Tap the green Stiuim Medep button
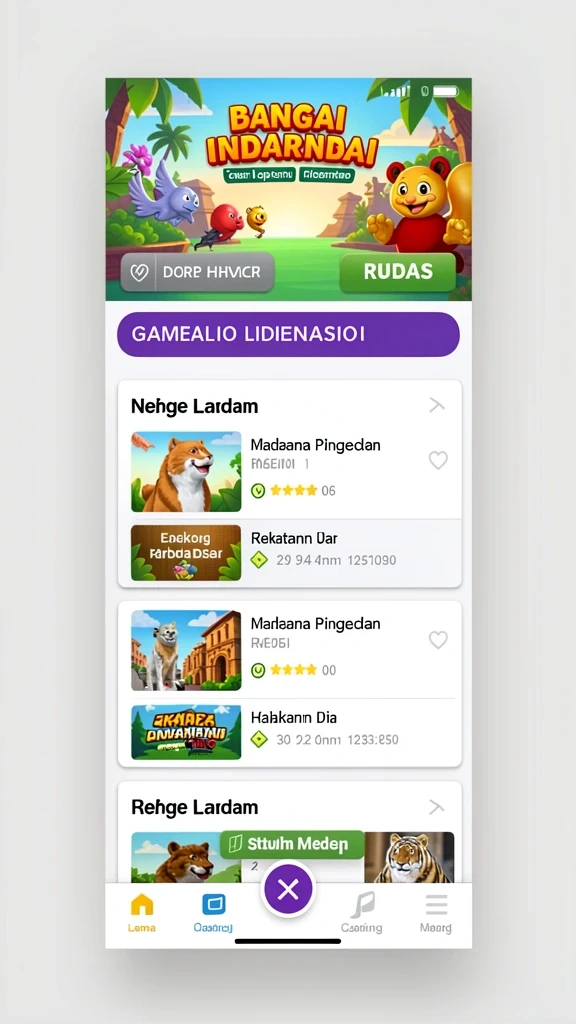 [292, 844]
